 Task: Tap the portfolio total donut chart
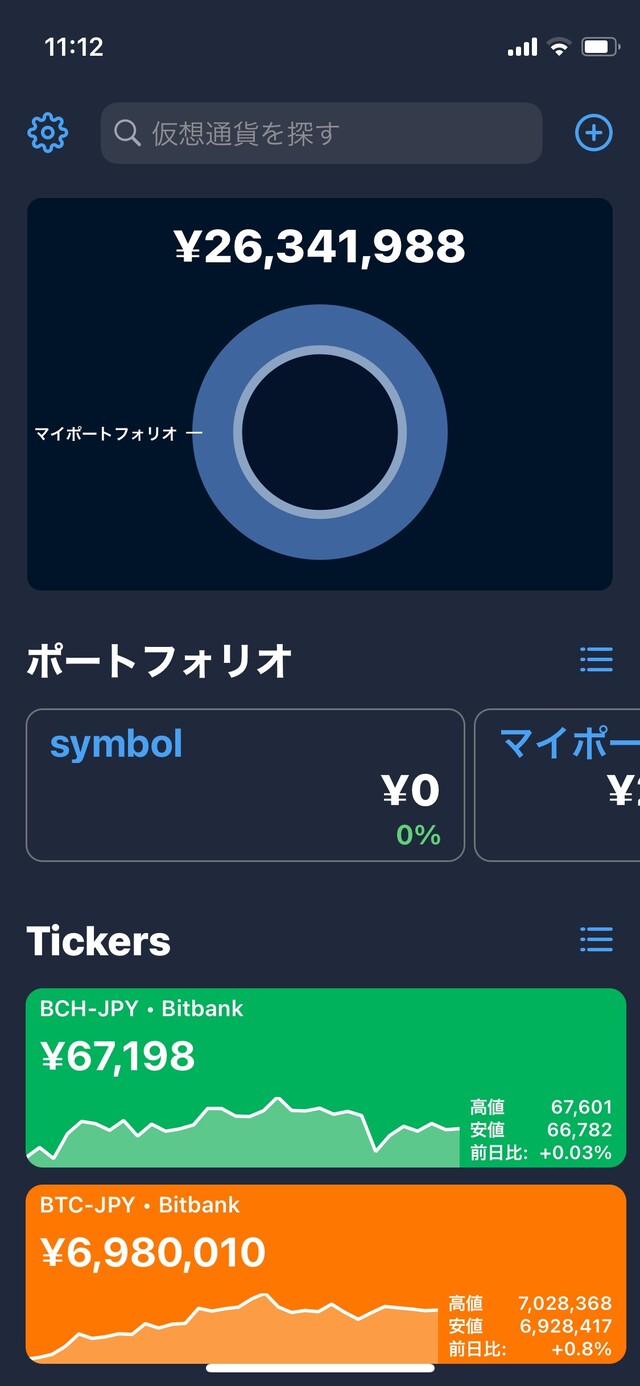pos(320,432)
